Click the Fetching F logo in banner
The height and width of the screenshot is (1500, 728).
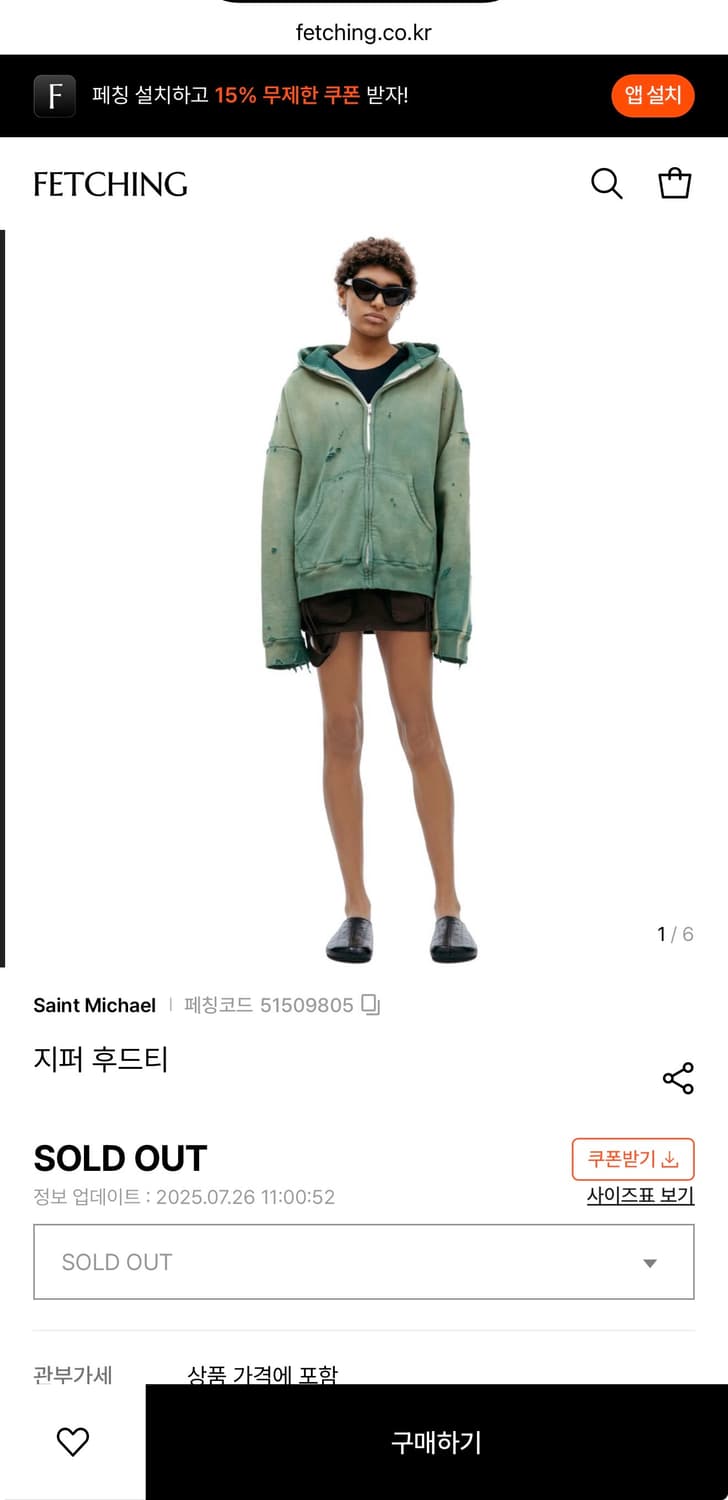coord(55,96)
